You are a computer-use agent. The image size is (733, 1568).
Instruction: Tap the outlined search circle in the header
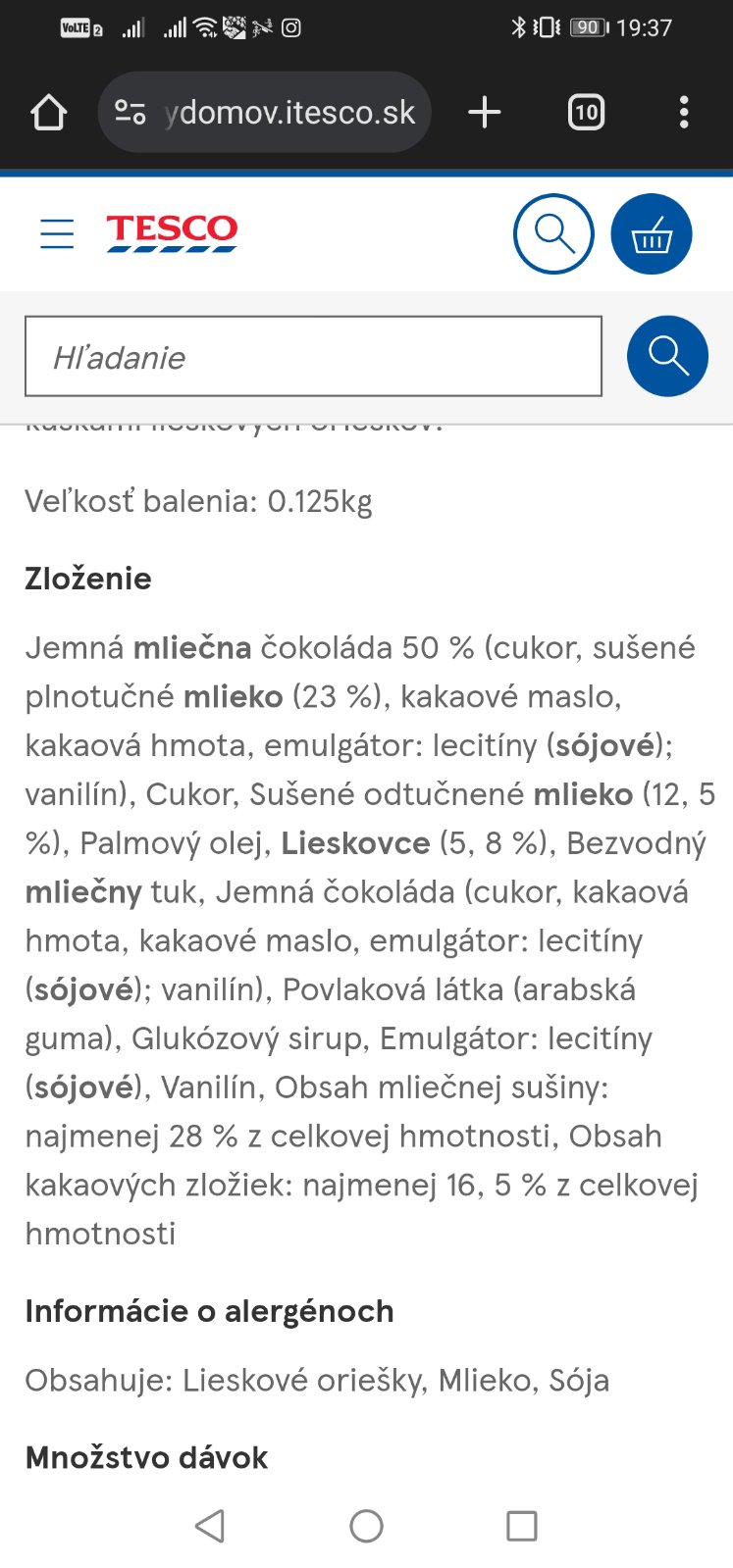tap(553, 234)
